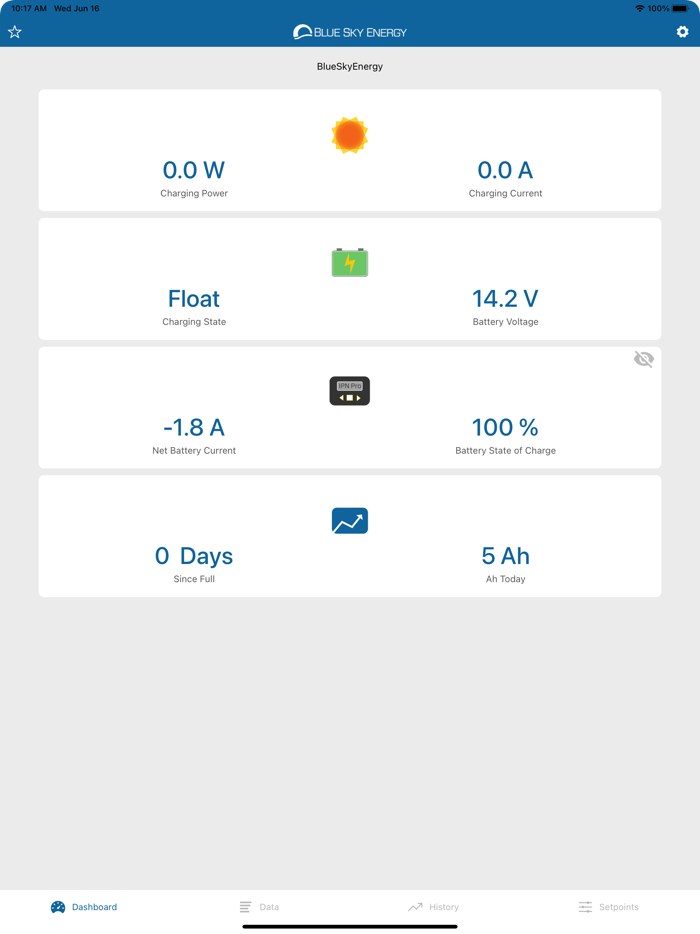The width and height of the screenshot is (700, 934).
Task: Toggle visibility of the IPN Pro card
Action: 643,359
